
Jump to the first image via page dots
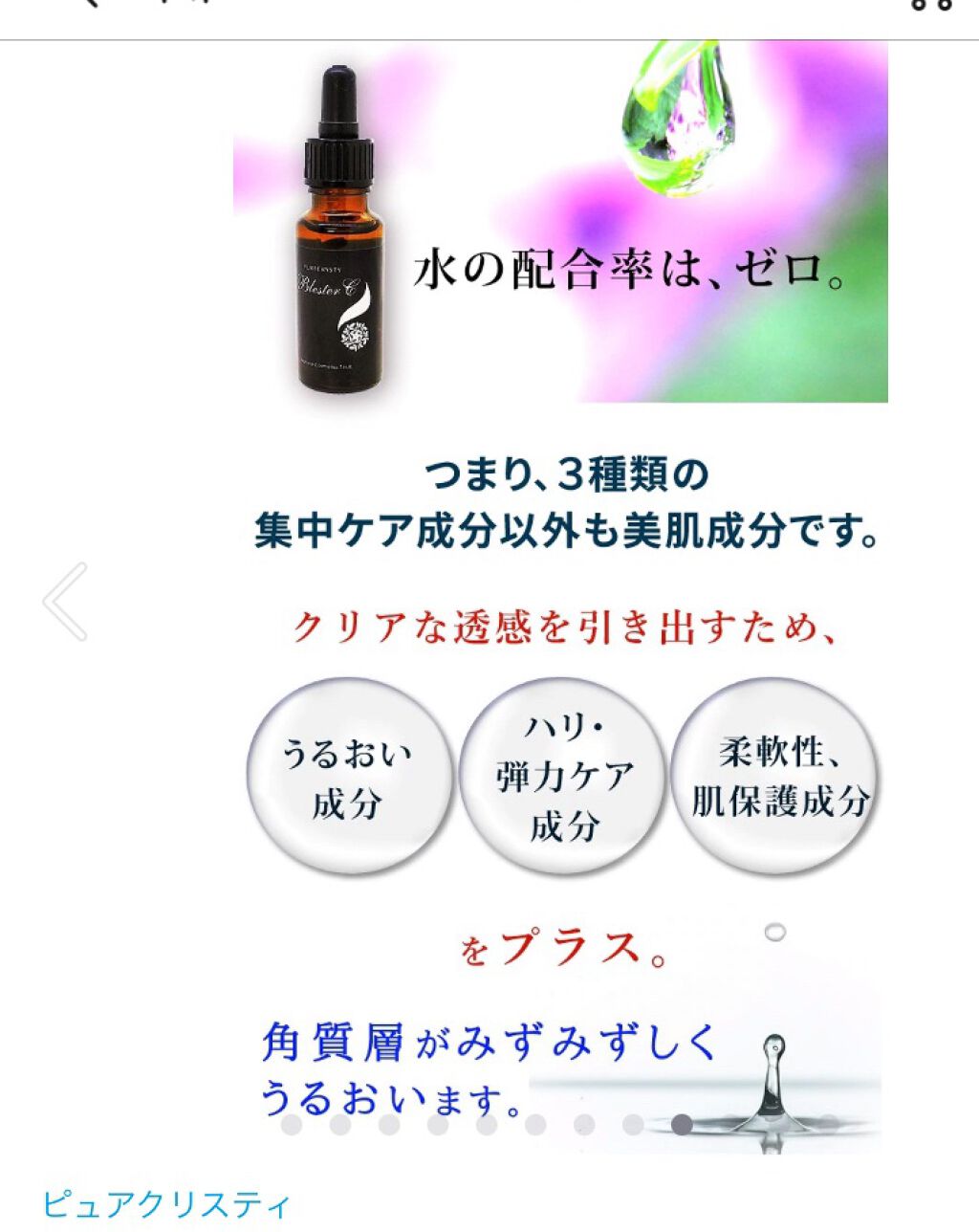tap(291, 1125)
